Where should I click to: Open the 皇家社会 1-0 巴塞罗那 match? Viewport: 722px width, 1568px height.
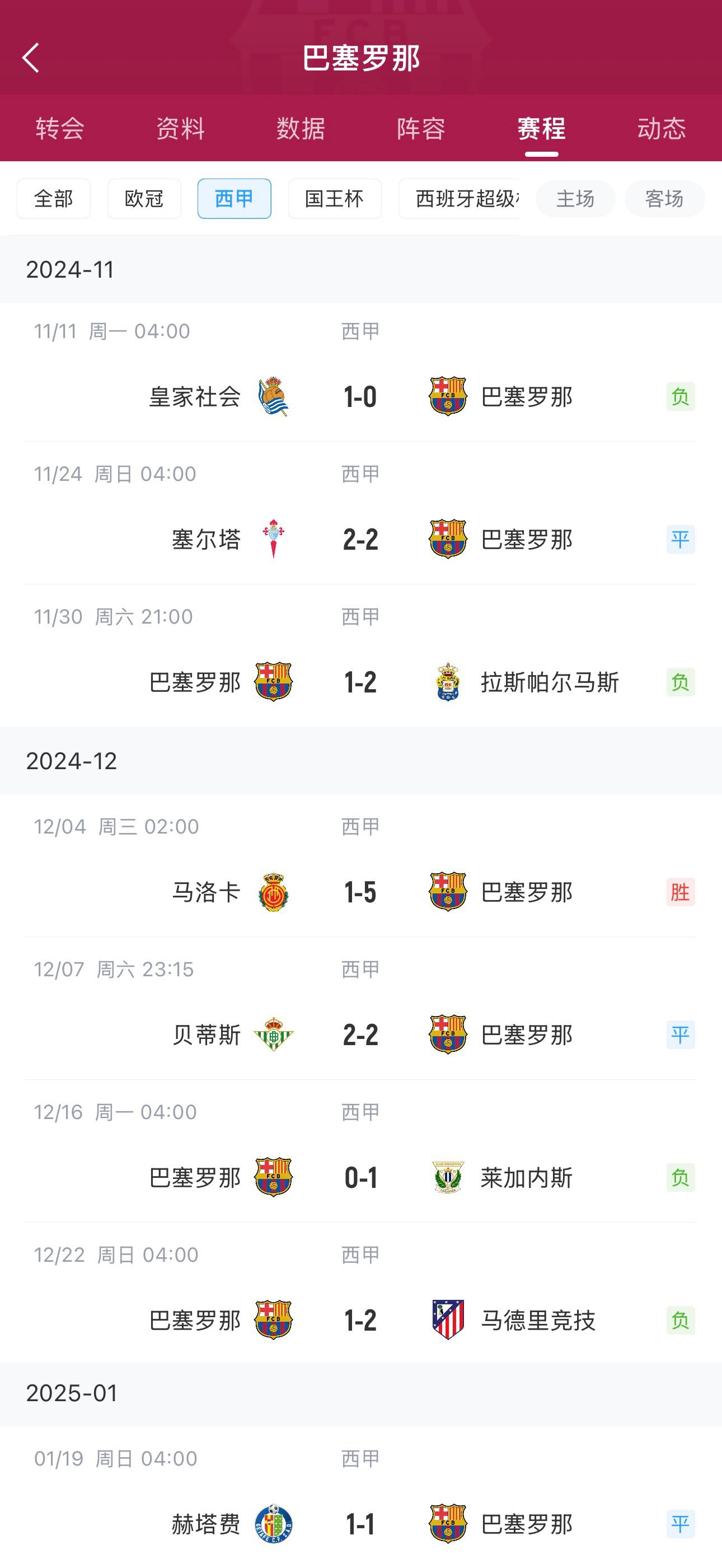coord(360,397)
